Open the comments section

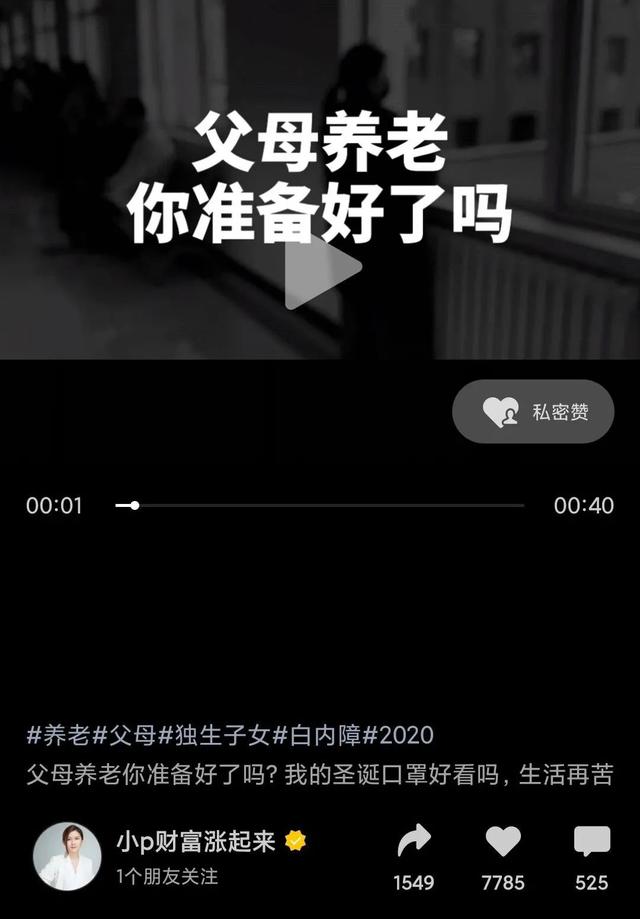coord(591,841)
